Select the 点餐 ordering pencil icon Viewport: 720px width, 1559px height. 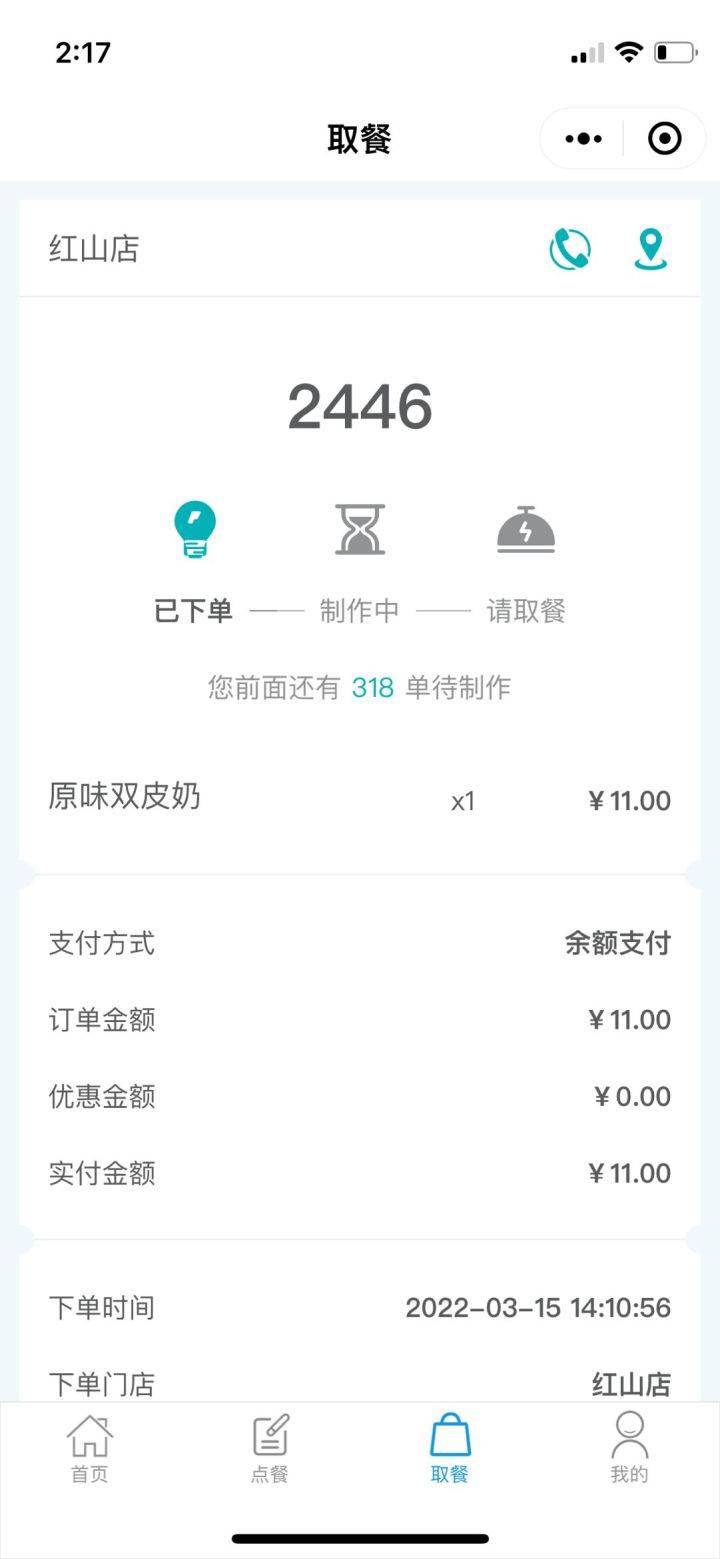point(268,1433)
